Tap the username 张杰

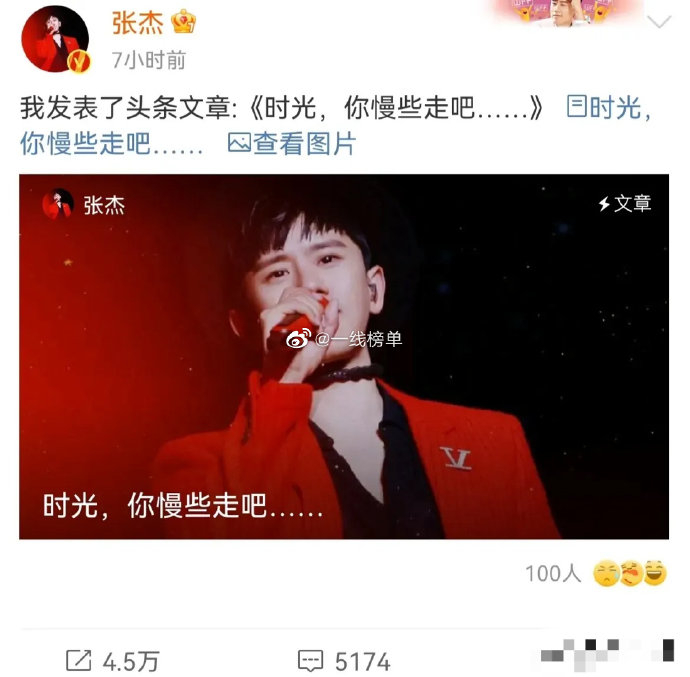(x=137, y=22)
